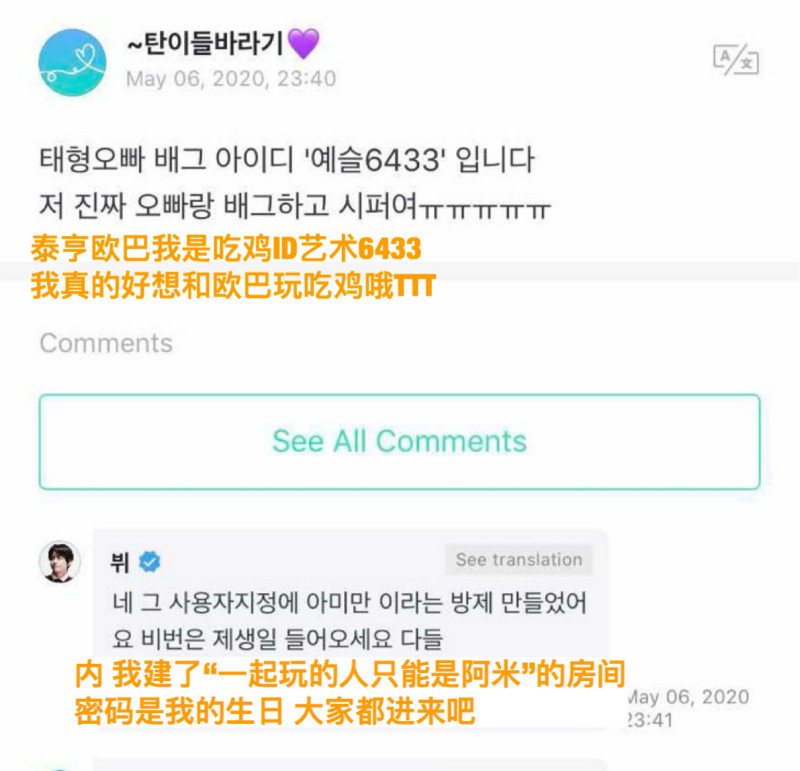
Task: Translate the post using the translate icon
Action: click(x=735, y=60)
